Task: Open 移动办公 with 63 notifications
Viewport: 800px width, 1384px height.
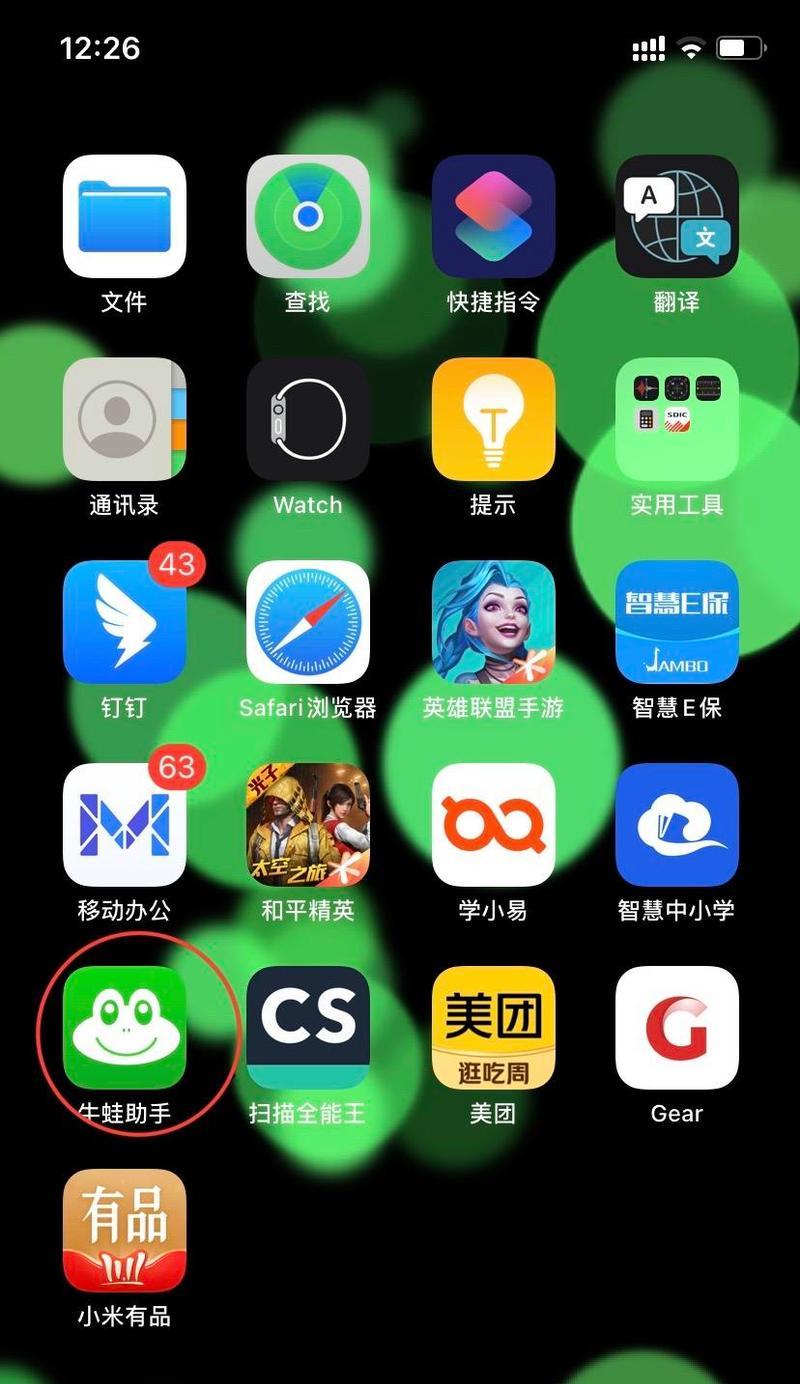Action: pos(124,825)
